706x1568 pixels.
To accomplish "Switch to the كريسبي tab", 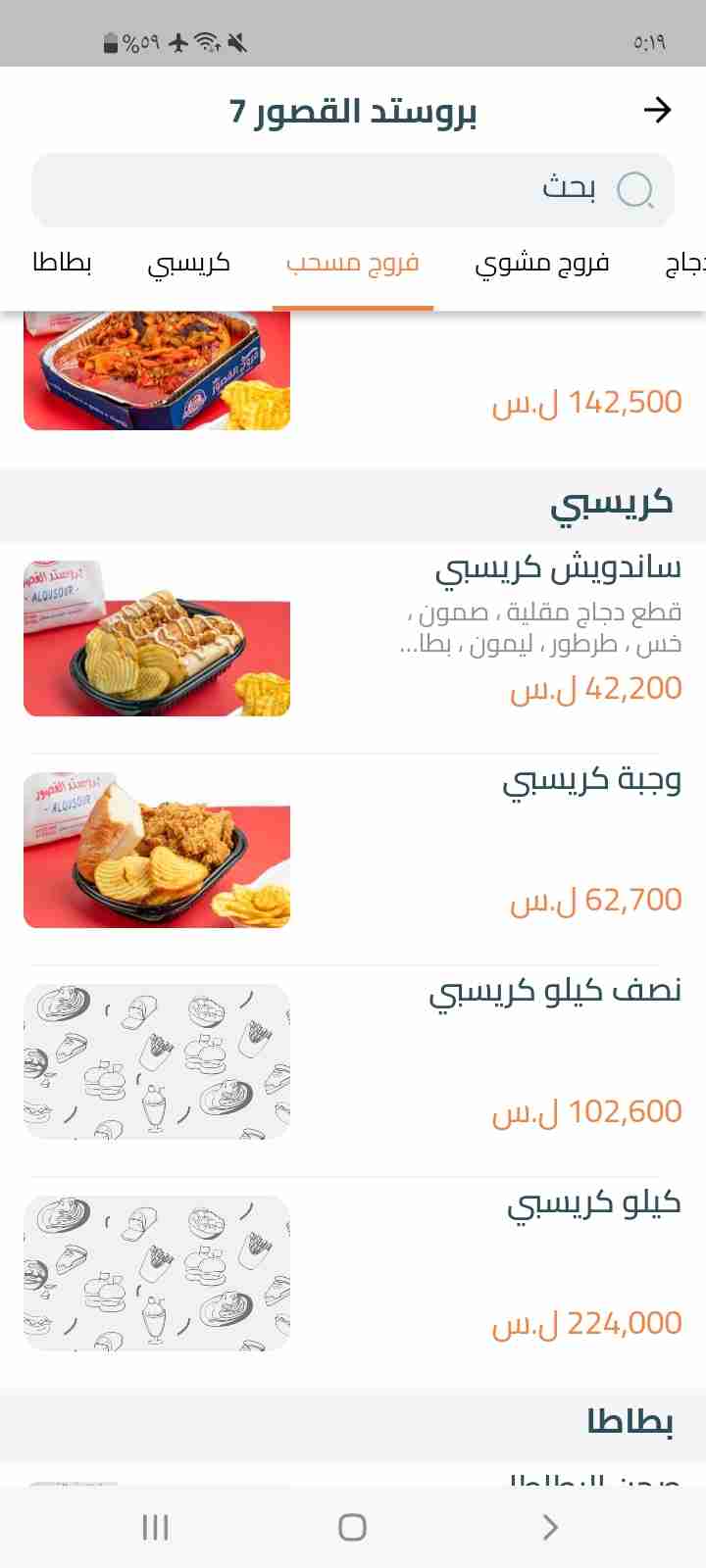I will tap(188, 263).
